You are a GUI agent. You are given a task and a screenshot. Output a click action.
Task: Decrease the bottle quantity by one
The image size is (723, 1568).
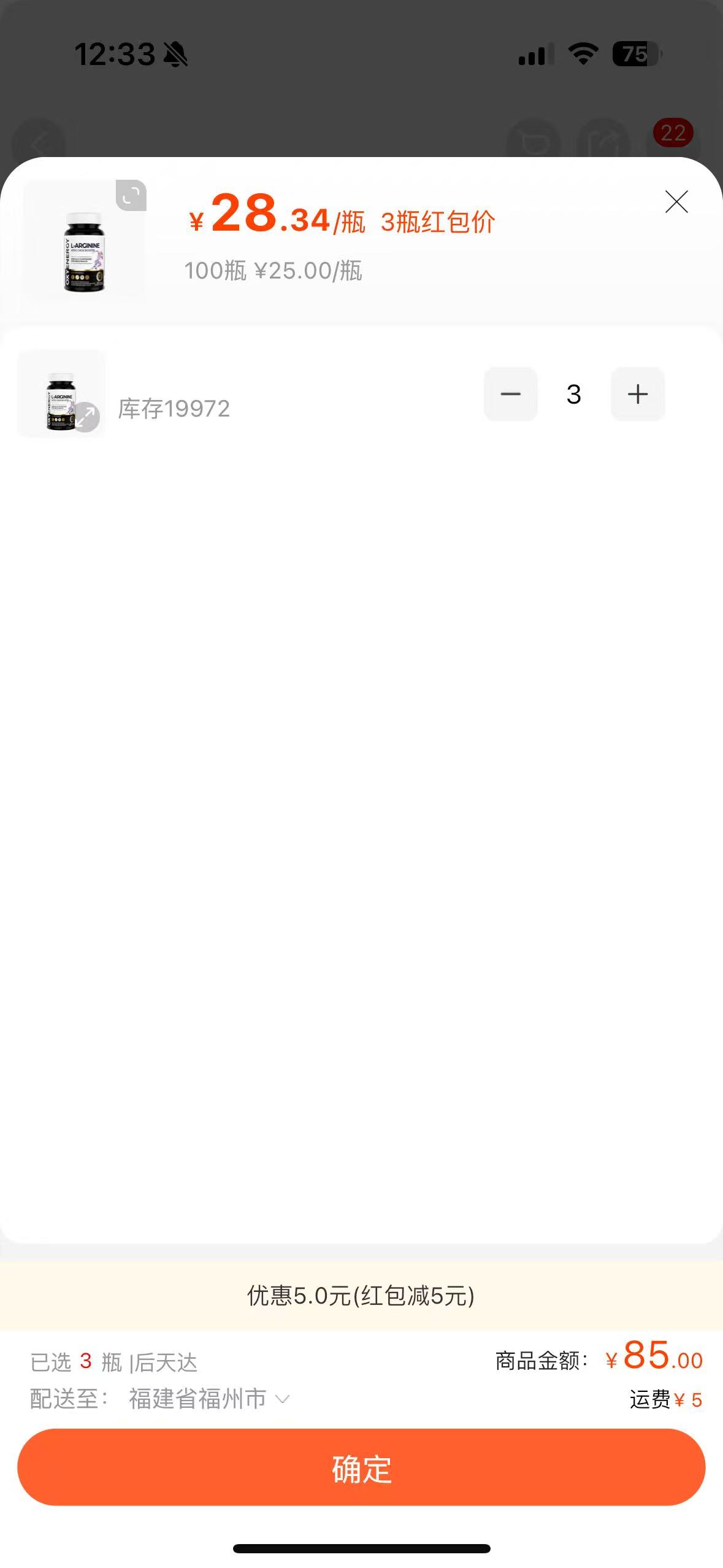(x=510, y=394)
